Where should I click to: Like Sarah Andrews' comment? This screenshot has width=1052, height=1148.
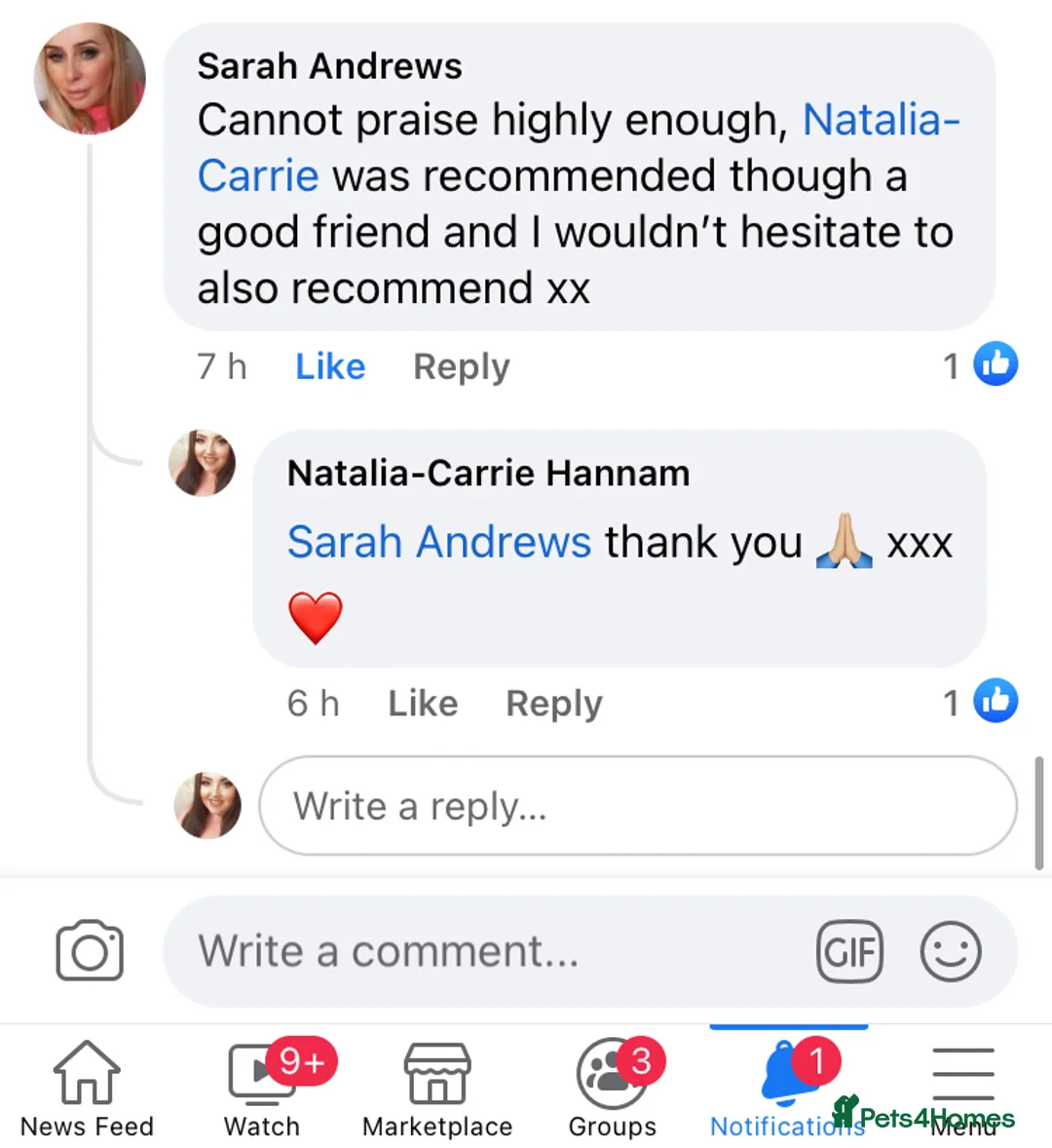[330, 367]
